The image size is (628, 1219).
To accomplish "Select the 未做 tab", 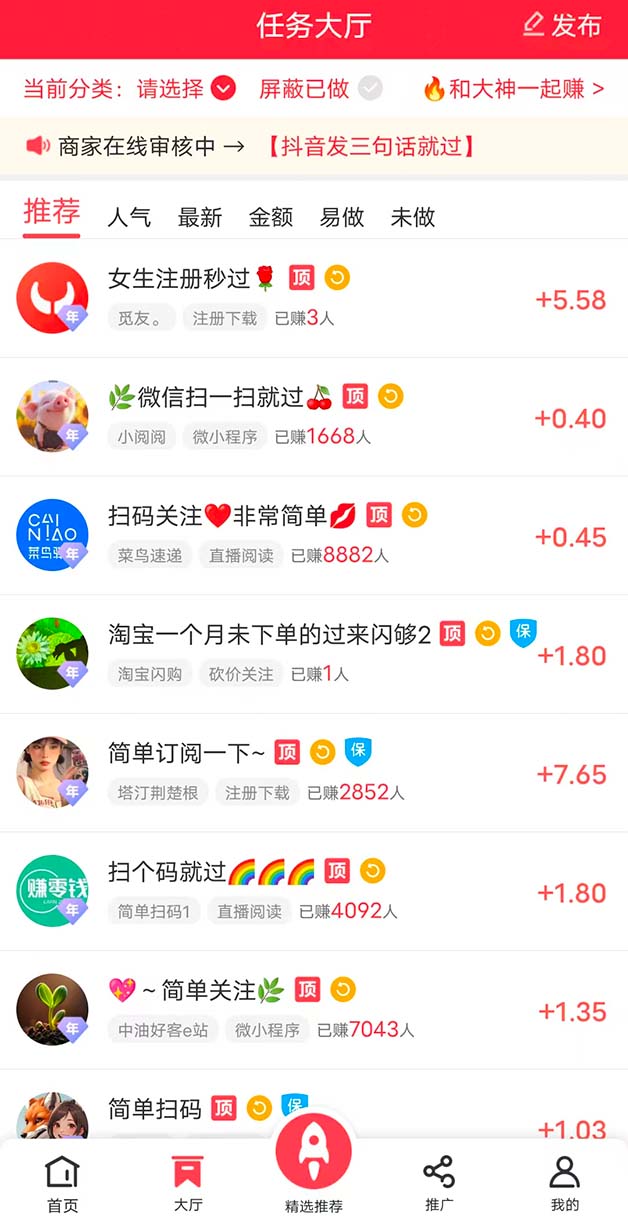I will click(413, 217).
